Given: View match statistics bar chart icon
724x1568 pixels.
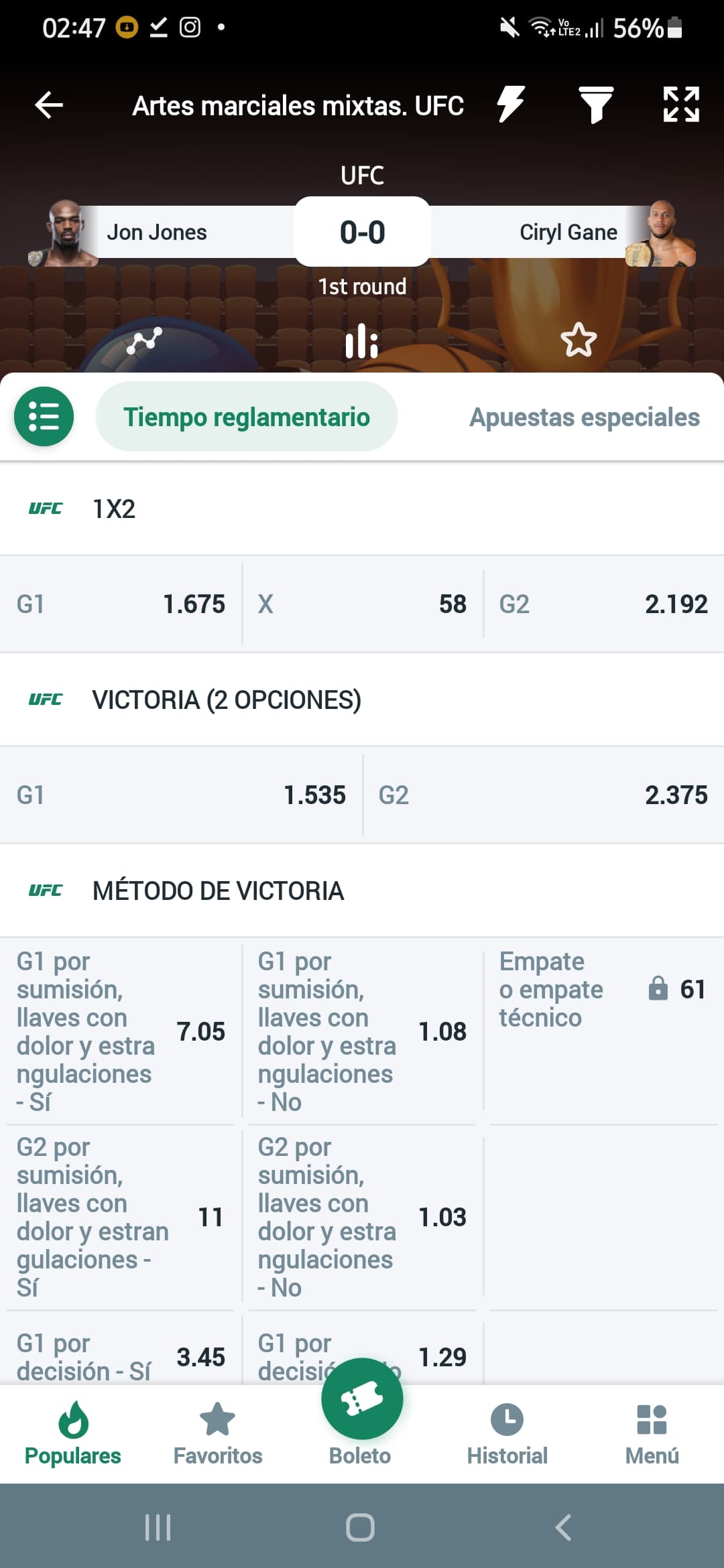Looking at the screenshot, I should [361, 340].
